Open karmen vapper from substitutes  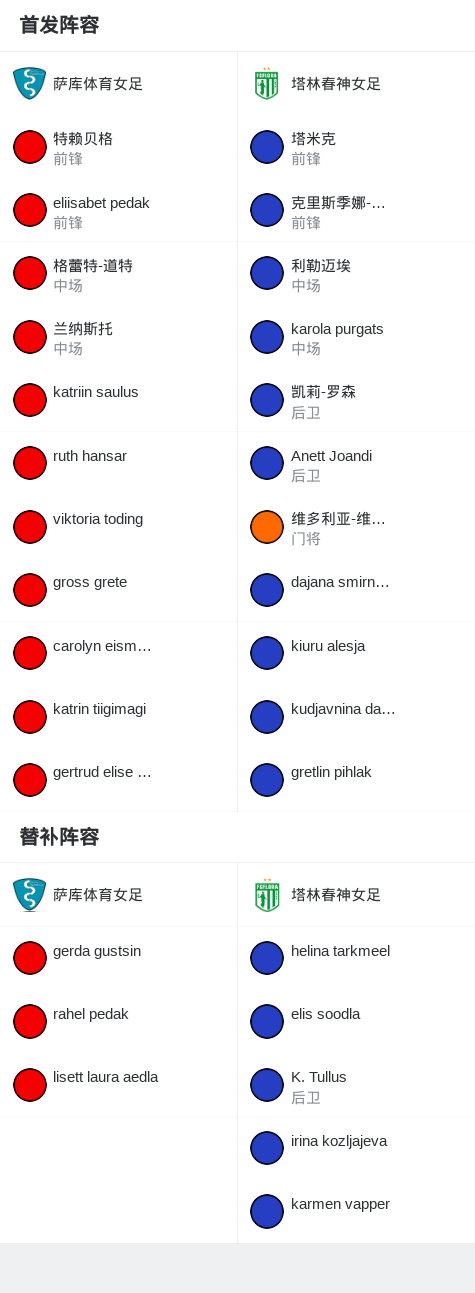(x=356, y=1211)
